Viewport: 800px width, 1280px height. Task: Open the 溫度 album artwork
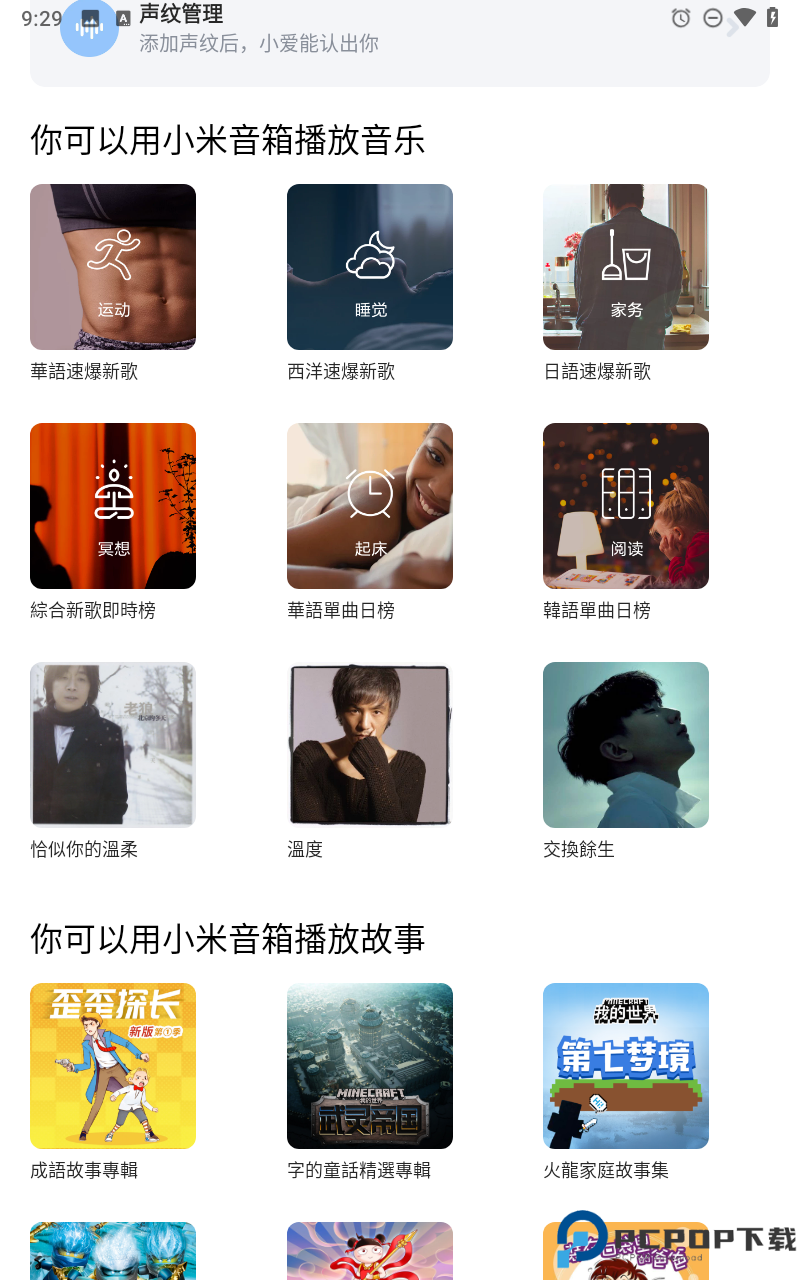tap(370, 744)
